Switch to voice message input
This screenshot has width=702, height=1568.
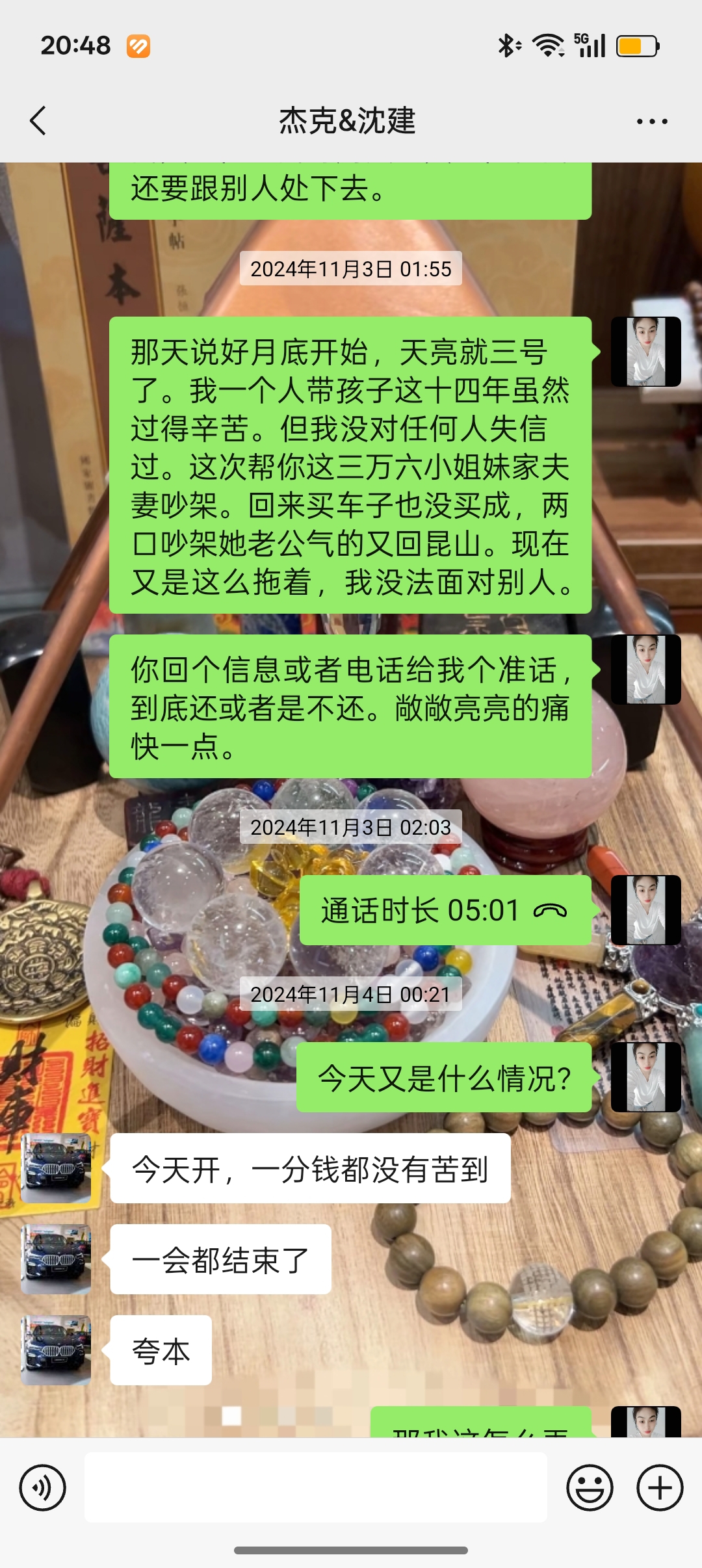[x=43, y=1487]
